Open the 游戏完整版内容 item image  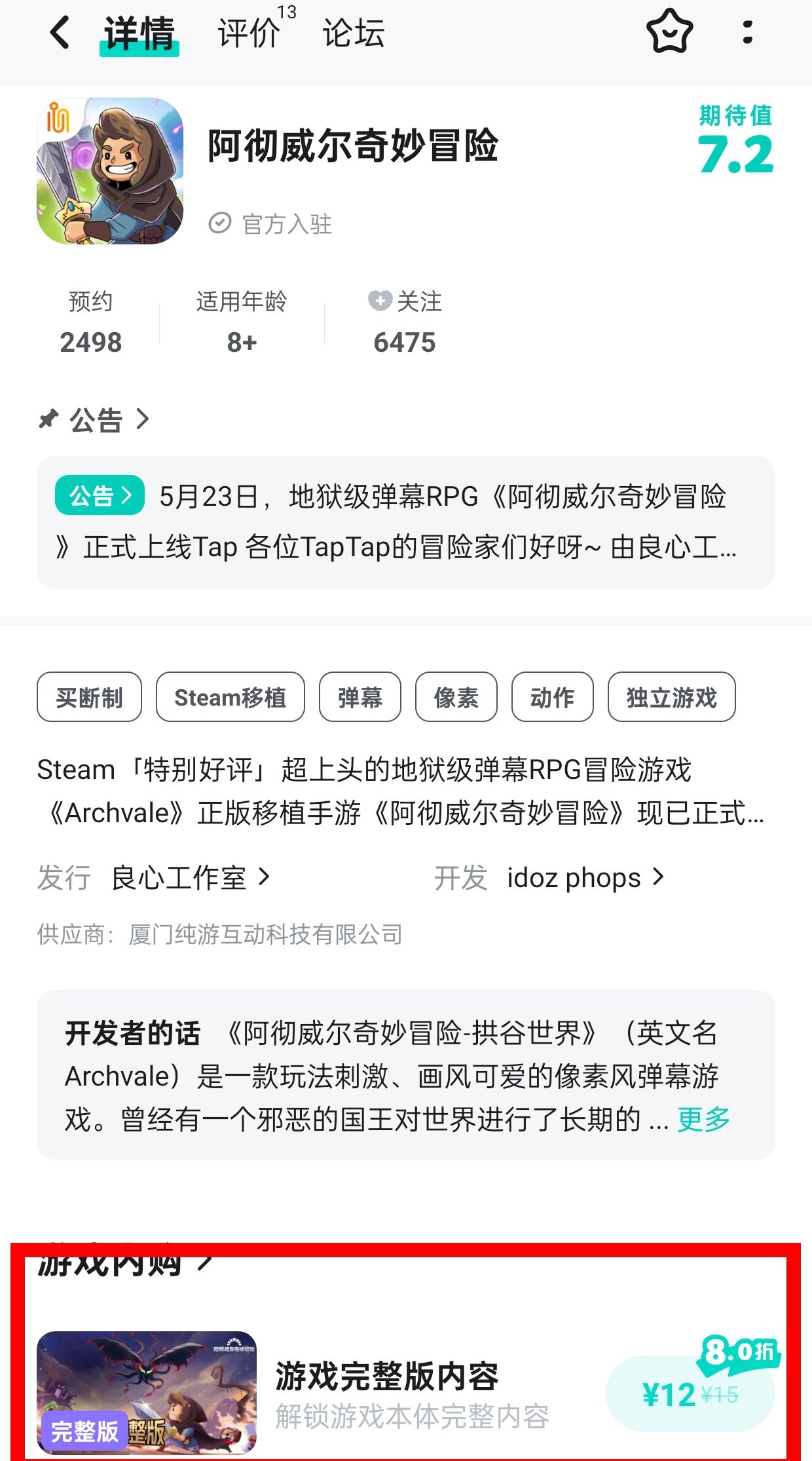click(x=147, y=1392)
